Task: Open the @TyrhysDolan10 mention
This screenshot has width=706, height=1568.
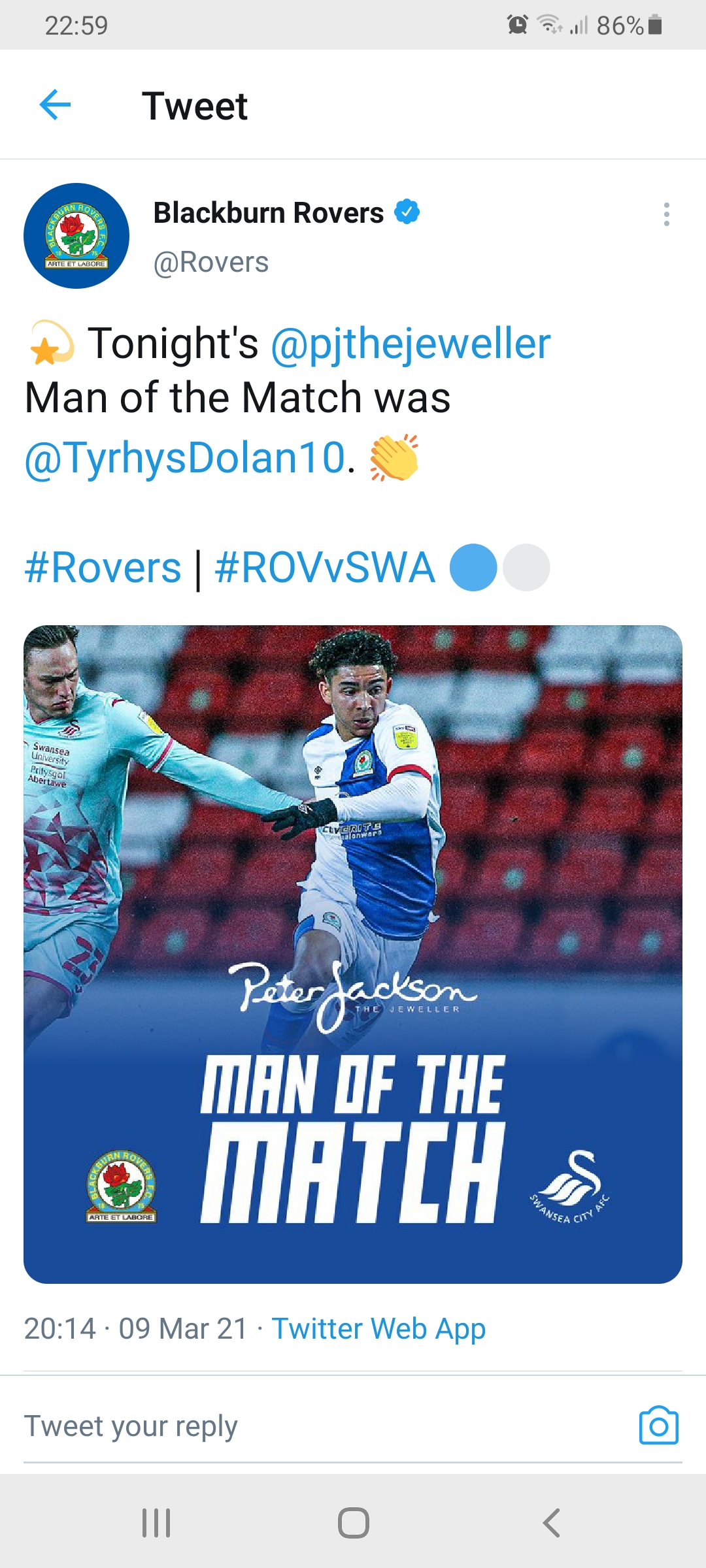Action: click(x=185, y=457)
